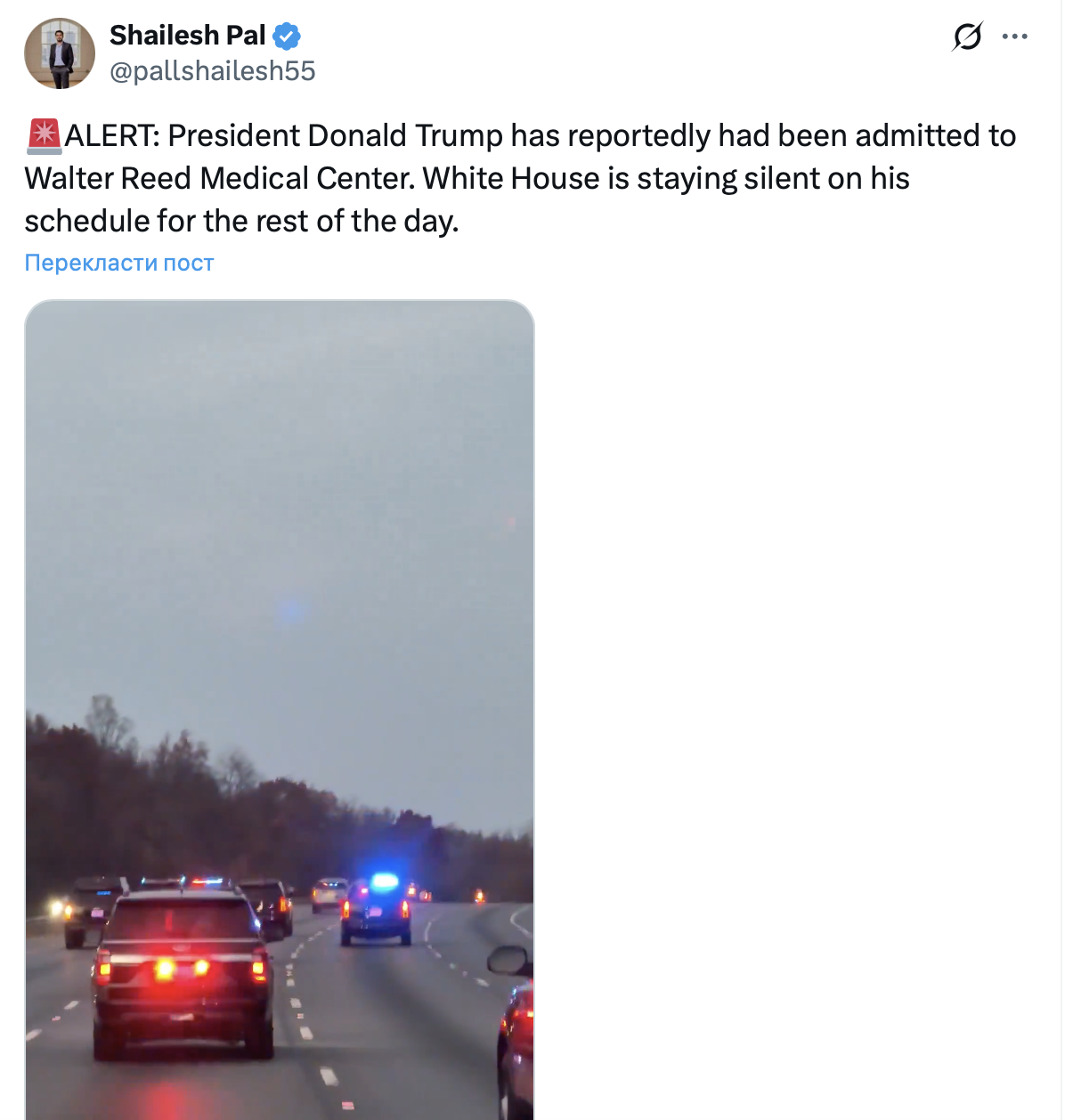The height and width of the screenshot is (1120, 1065).
Task: Tap the Перекласти пост translate link
Action: [119, 263]
